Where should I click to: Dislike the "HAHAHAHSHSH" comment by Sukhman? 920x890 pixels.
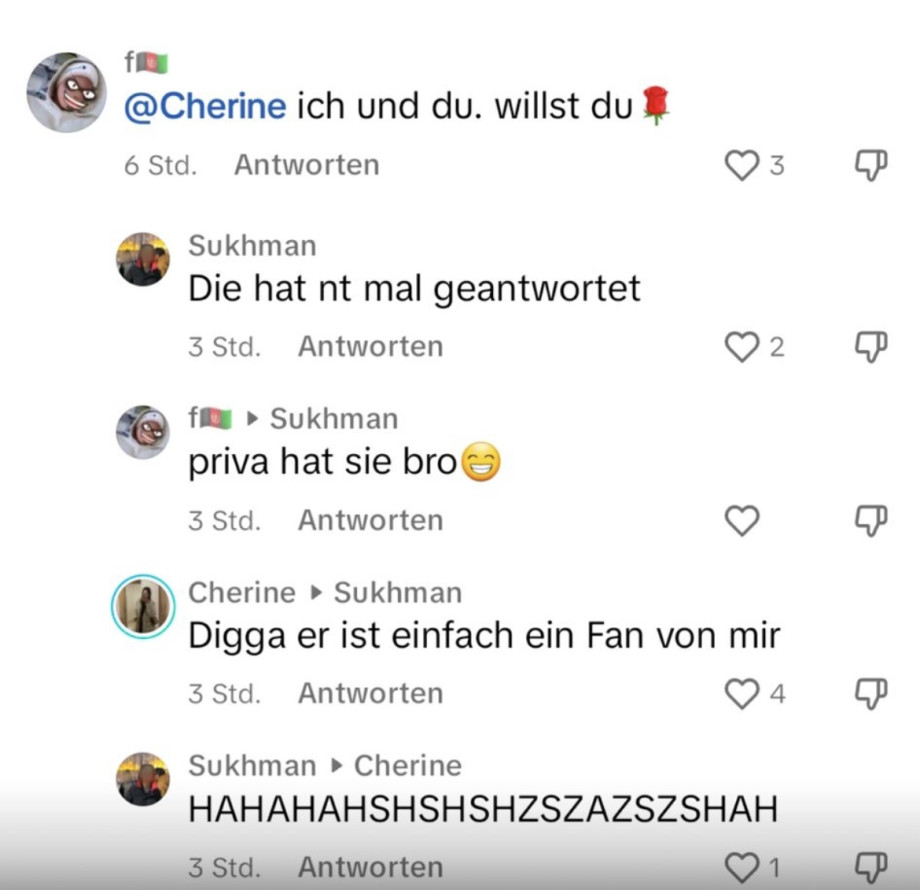(x=872, y=866)
